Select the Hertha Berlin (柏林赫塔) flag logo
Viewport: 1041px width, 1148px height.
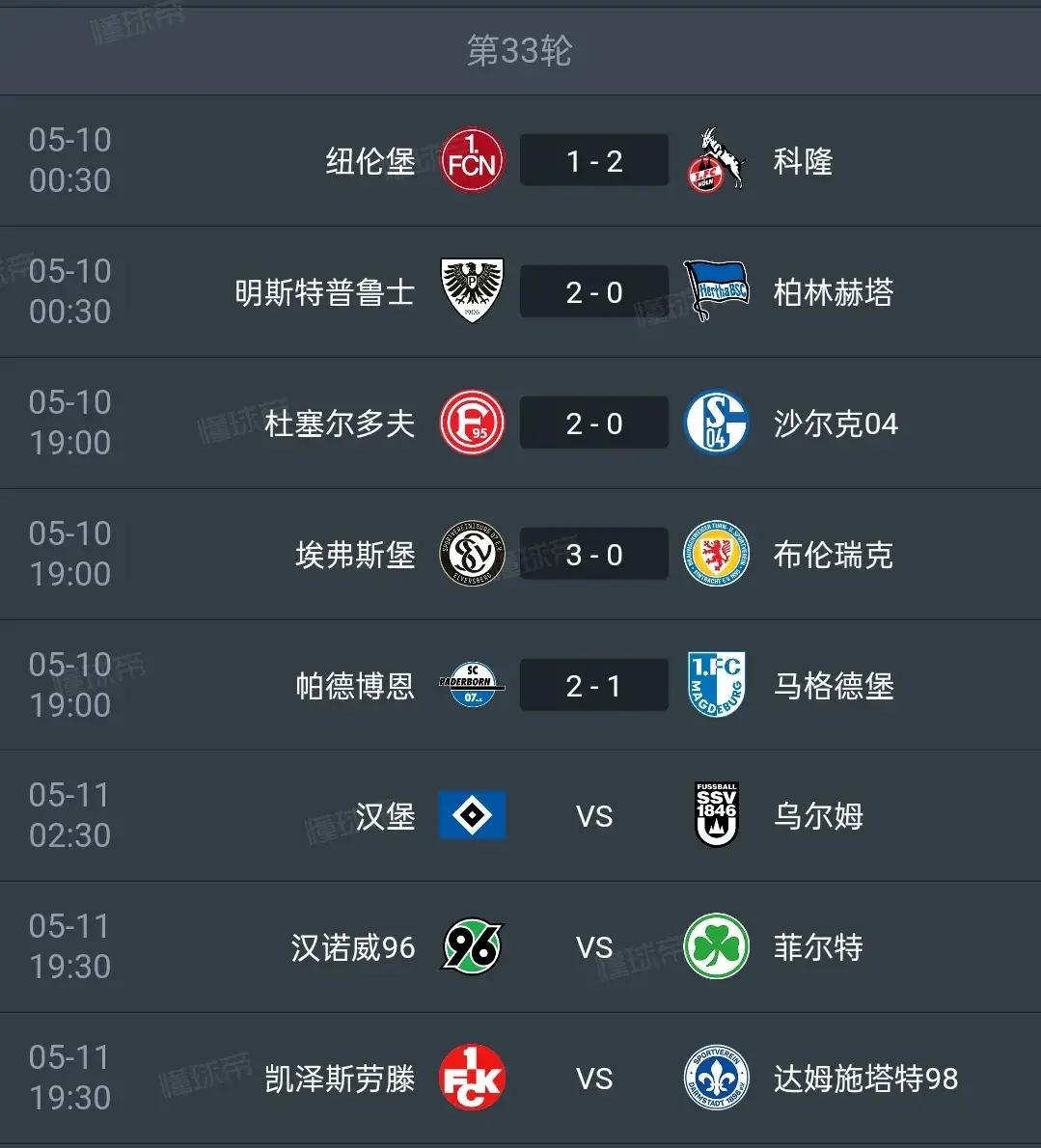(715, 291)
